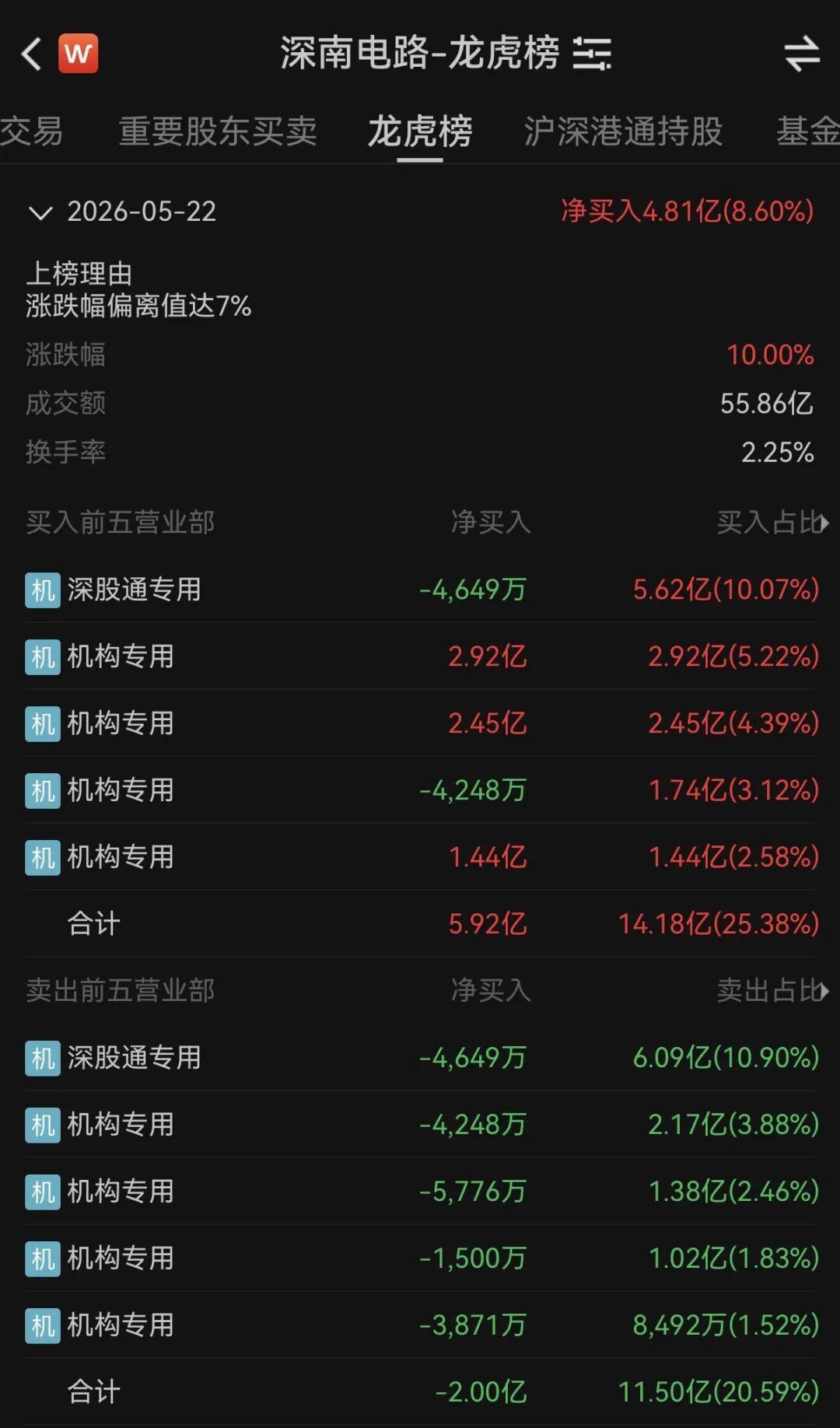Go back using the arrow icon
This screenshot has width=840, height=1428.
(x=31, y=54)
